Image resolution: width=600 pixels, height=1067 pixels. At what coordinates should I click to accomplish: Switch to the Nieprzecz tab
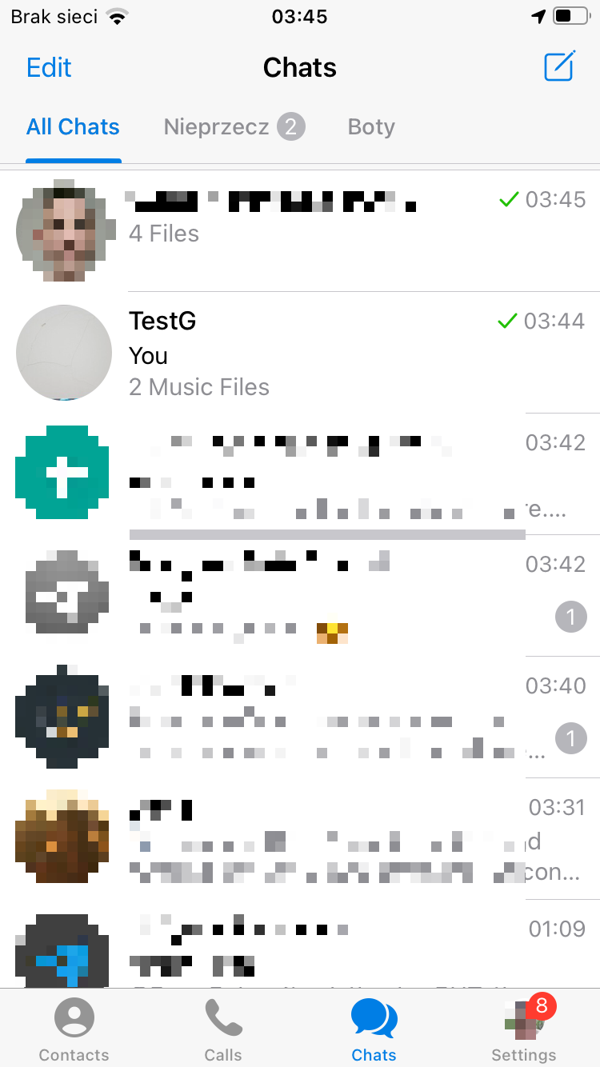(233, 127)
